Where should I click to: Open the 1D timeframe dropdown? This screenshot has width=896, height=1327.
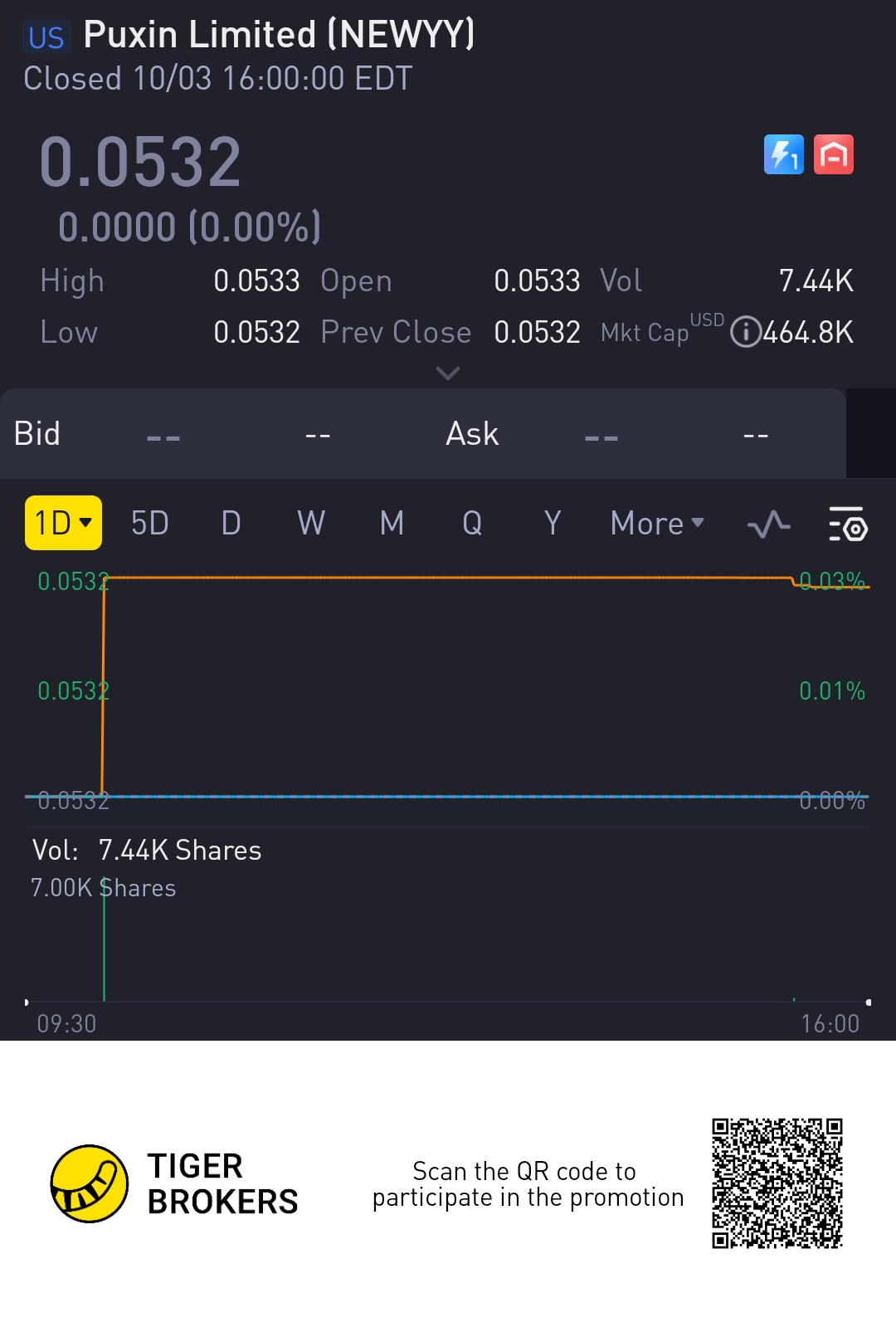tap(63, 523)
